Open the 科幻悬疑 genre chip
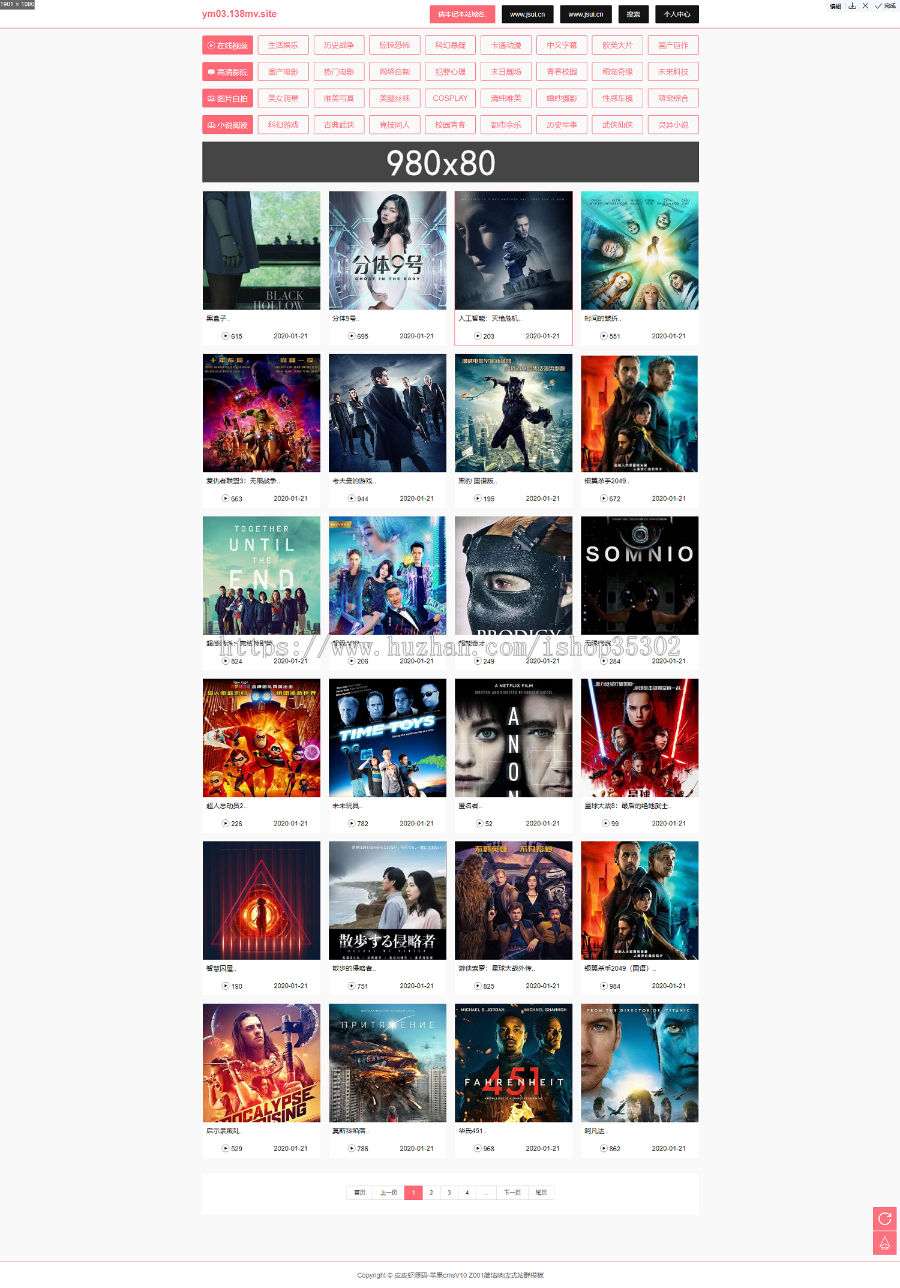The width and height of the screenshot is (900, 1288). [450, 45]
